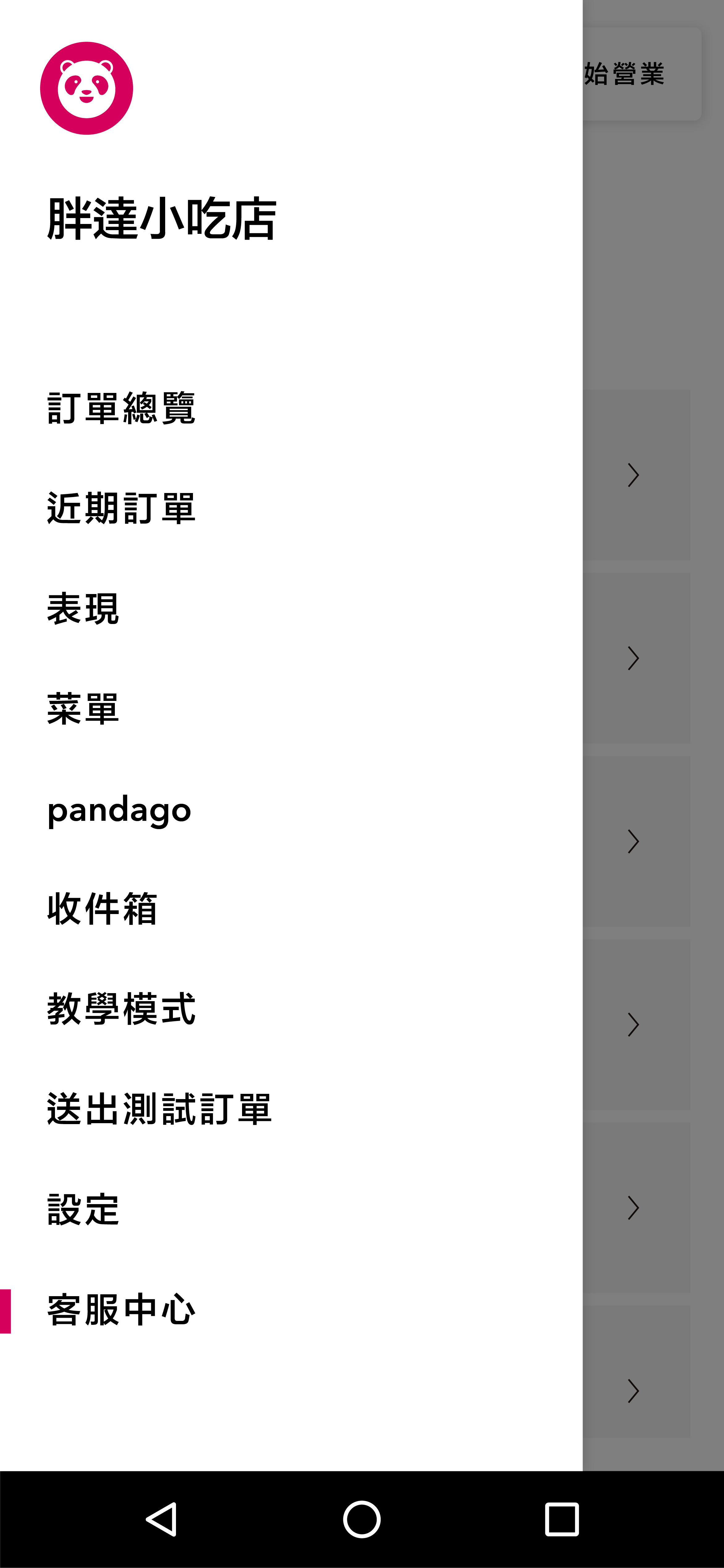Open 設定 settings

click(x=291, y=1209)
